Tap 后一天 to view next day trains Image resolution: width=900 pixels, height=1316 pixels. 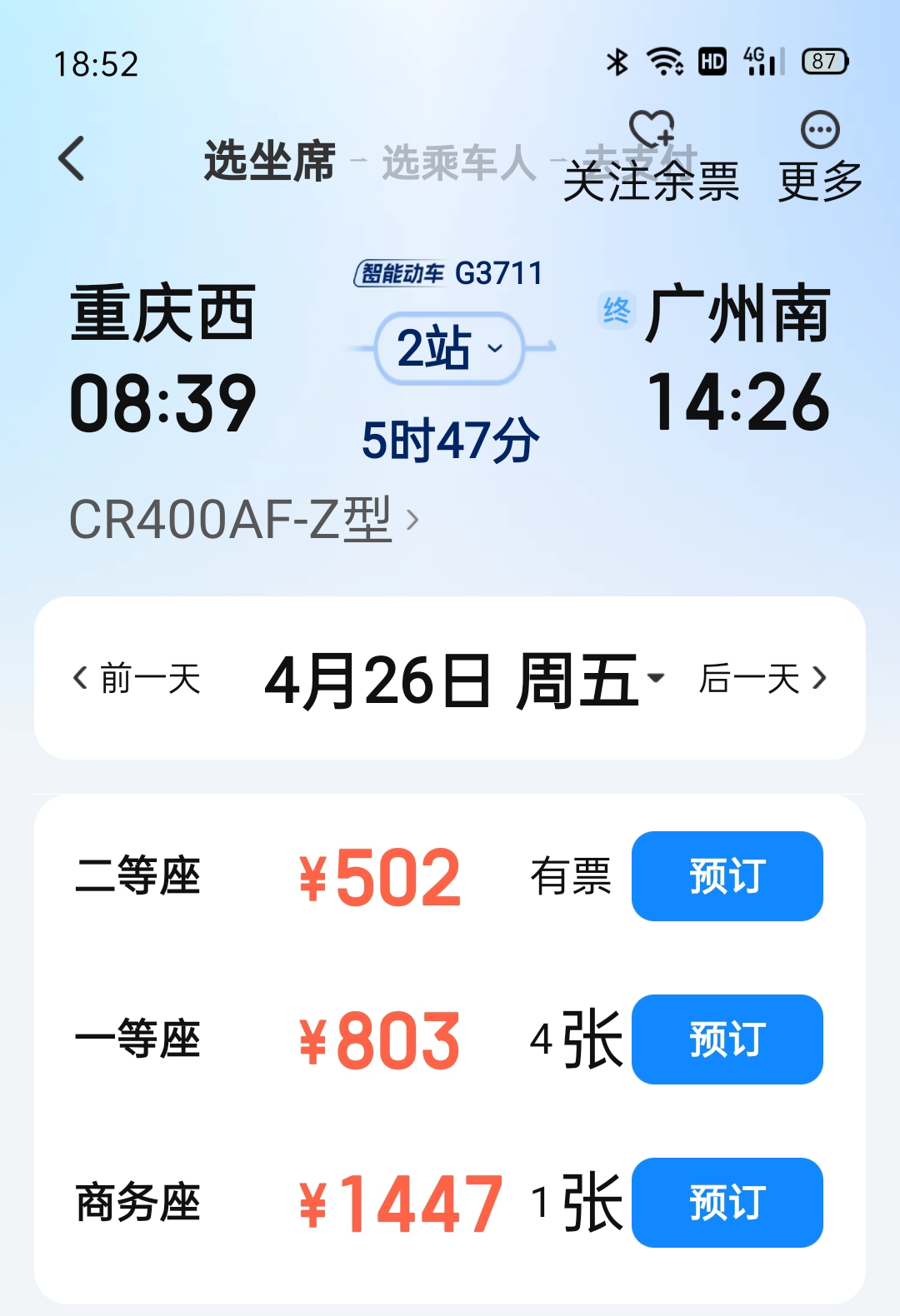[755, 680]
